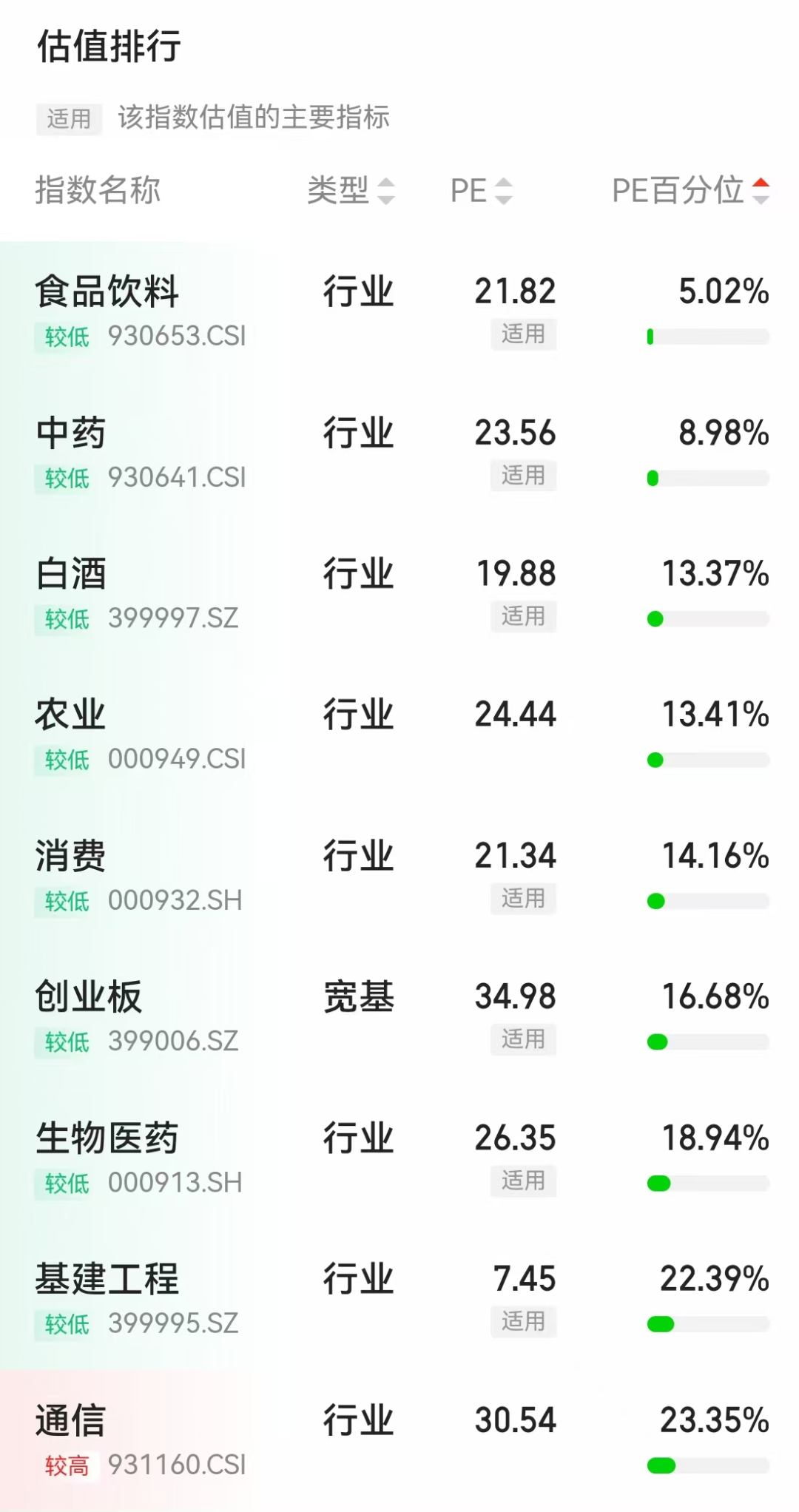Screen dimensions: 799x1512
Task: Open the 中药 index row
Action: [399, 453]
